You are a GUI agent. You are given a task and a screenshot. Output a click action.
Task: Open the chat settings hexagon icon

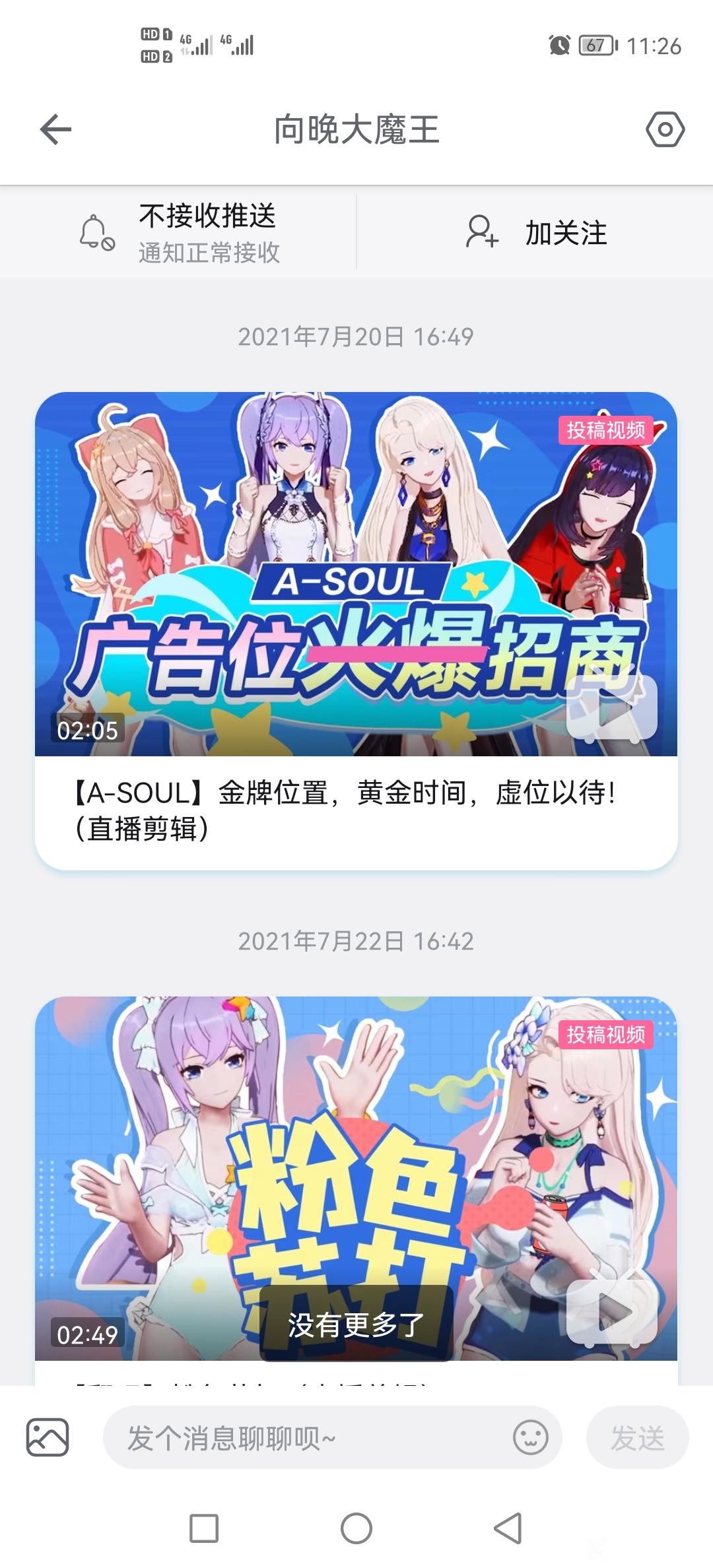tap(664, 129)
